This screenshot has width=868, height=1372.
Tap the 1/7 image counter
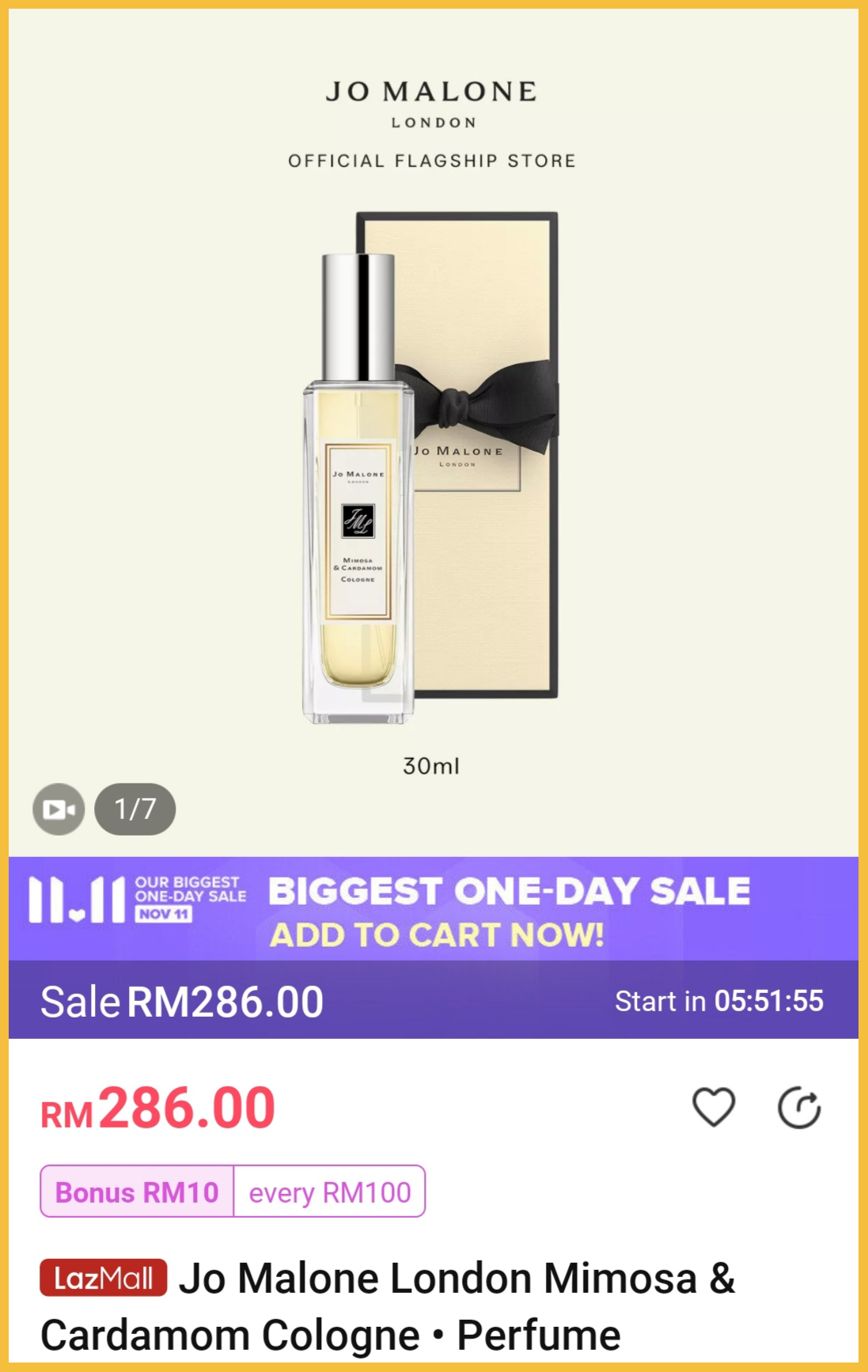coord(135,809)
